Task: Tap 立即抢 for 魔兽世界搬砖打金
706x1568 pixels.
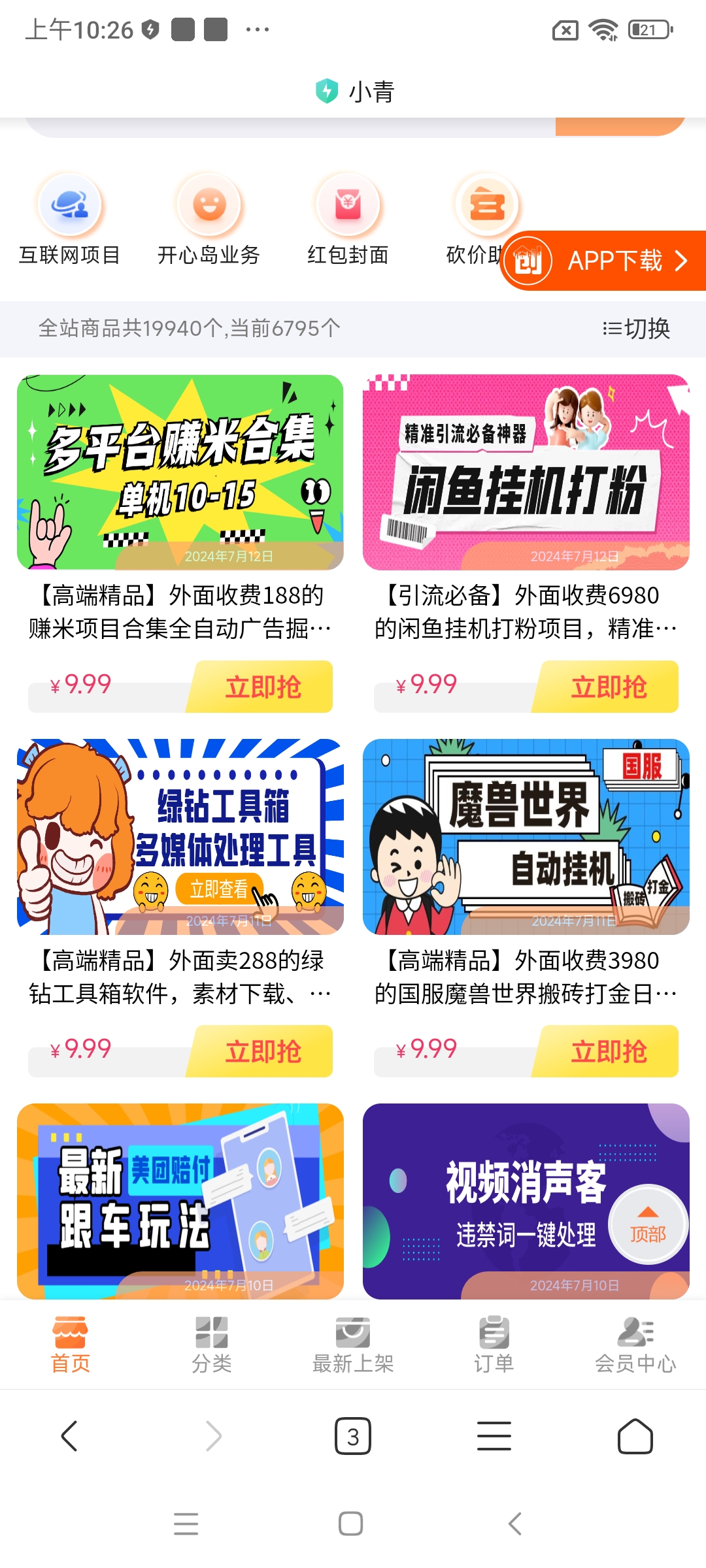Action: [x=608, y=1051]
